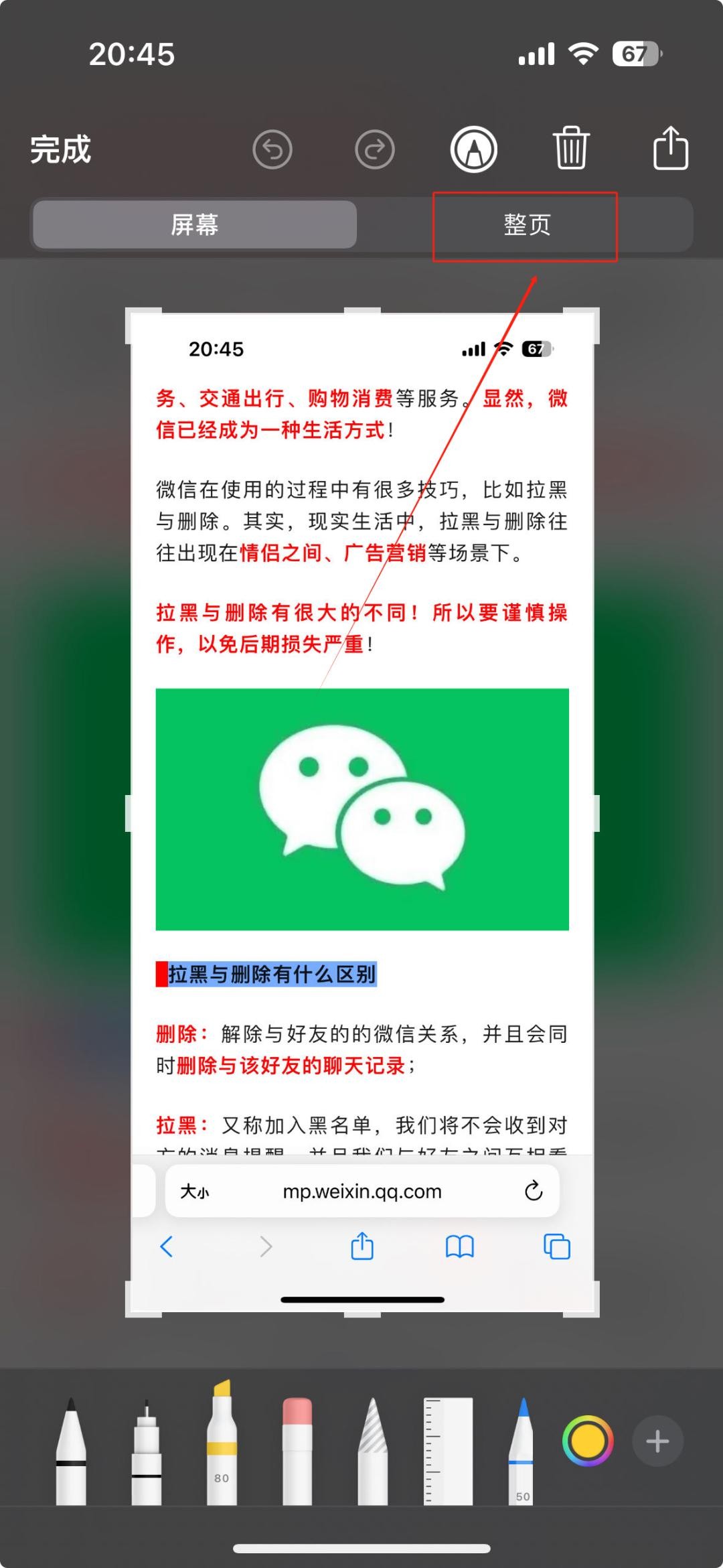Redo the markup action
The width and height of the screenshot is (723, 1568).
[x=374, y=149]
